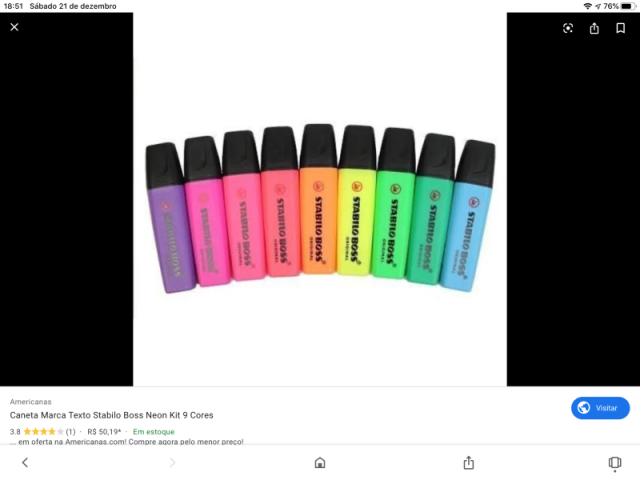
Task: Go to the browser home page
Action: click(320, 462)
